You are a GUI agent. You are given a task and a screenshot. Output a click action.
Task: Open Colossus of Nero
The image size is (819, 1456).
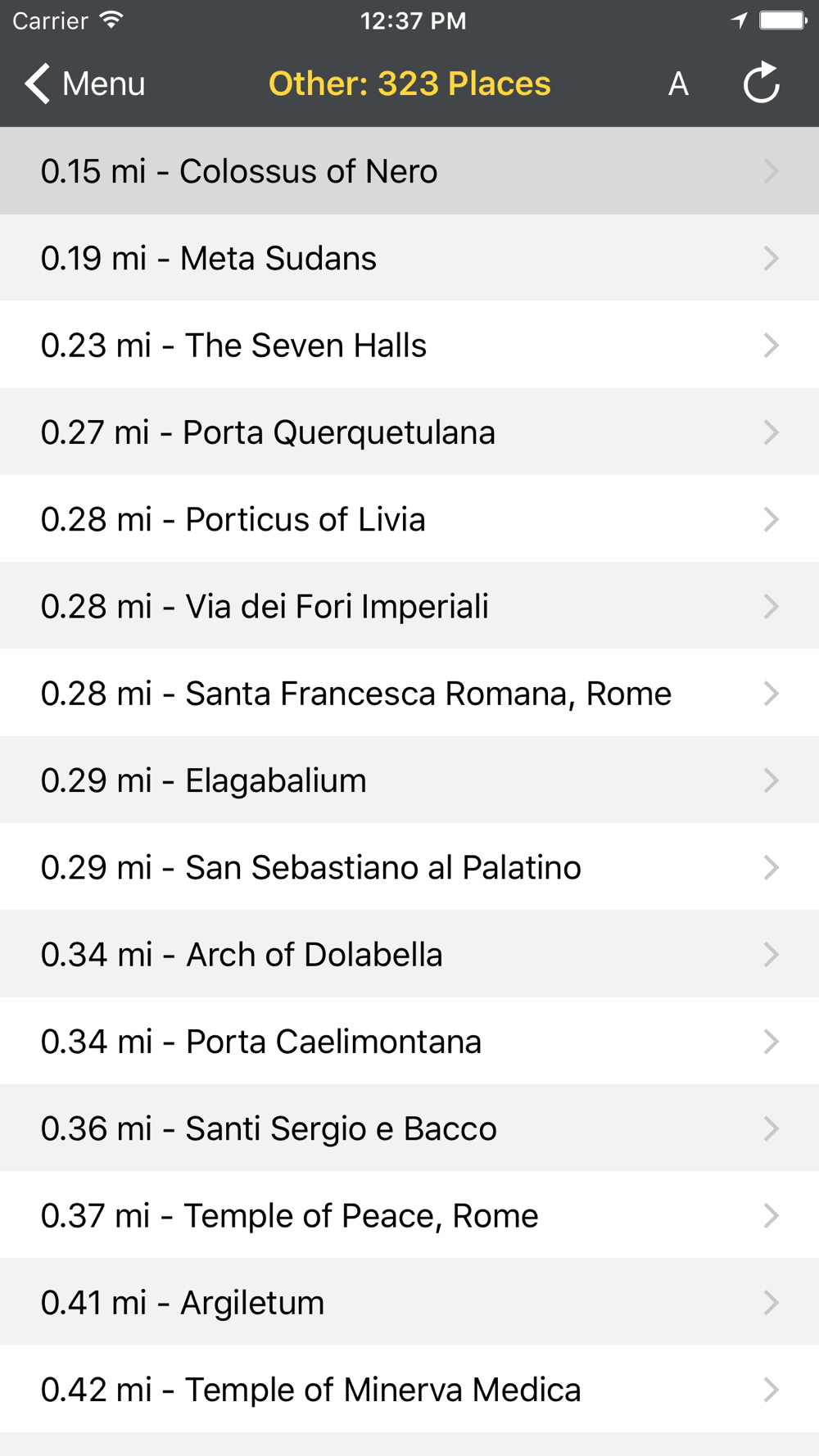(409, 171)
